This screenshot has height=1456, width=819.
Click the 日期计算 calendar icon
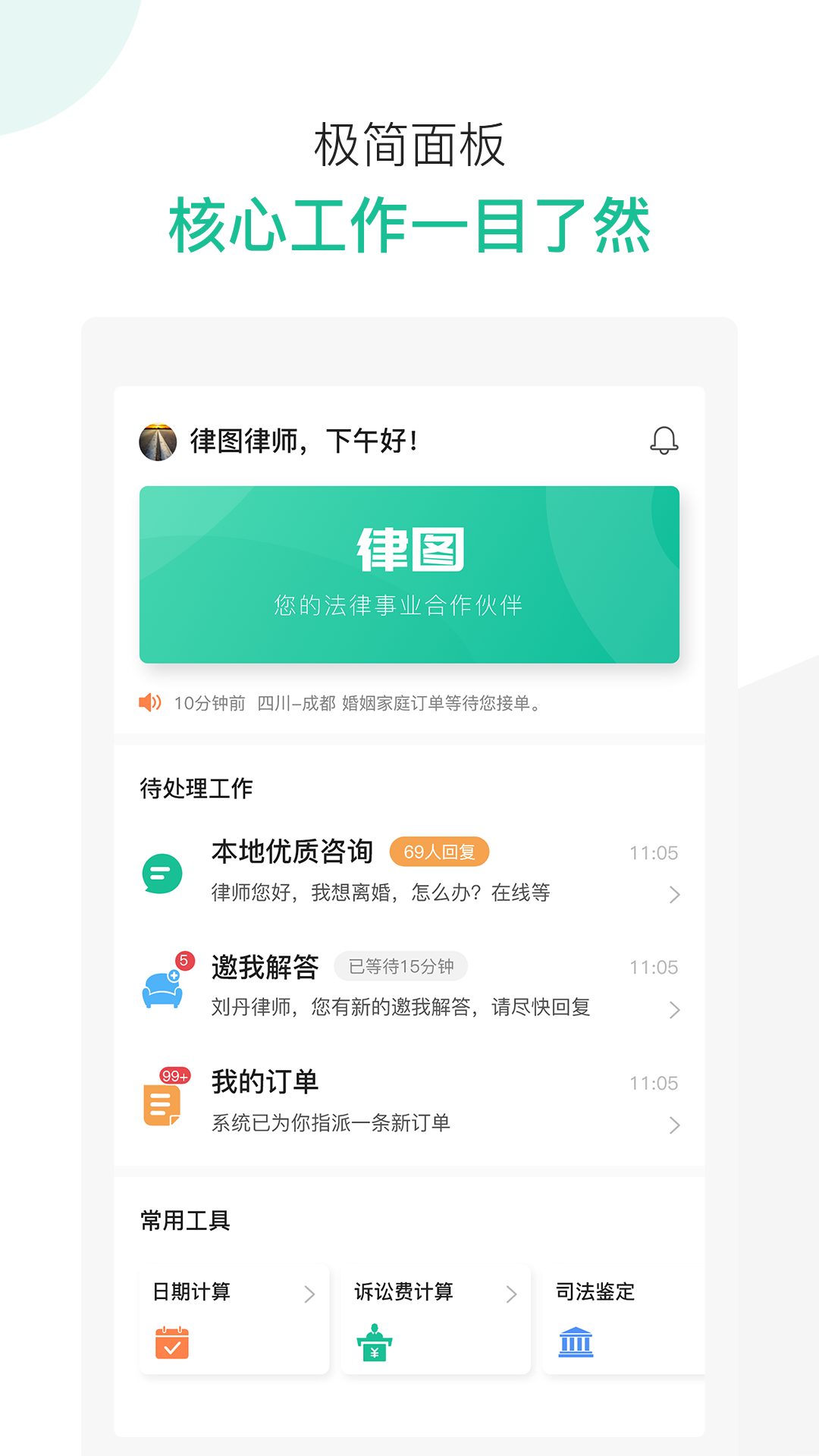[x=171, y=1341]
